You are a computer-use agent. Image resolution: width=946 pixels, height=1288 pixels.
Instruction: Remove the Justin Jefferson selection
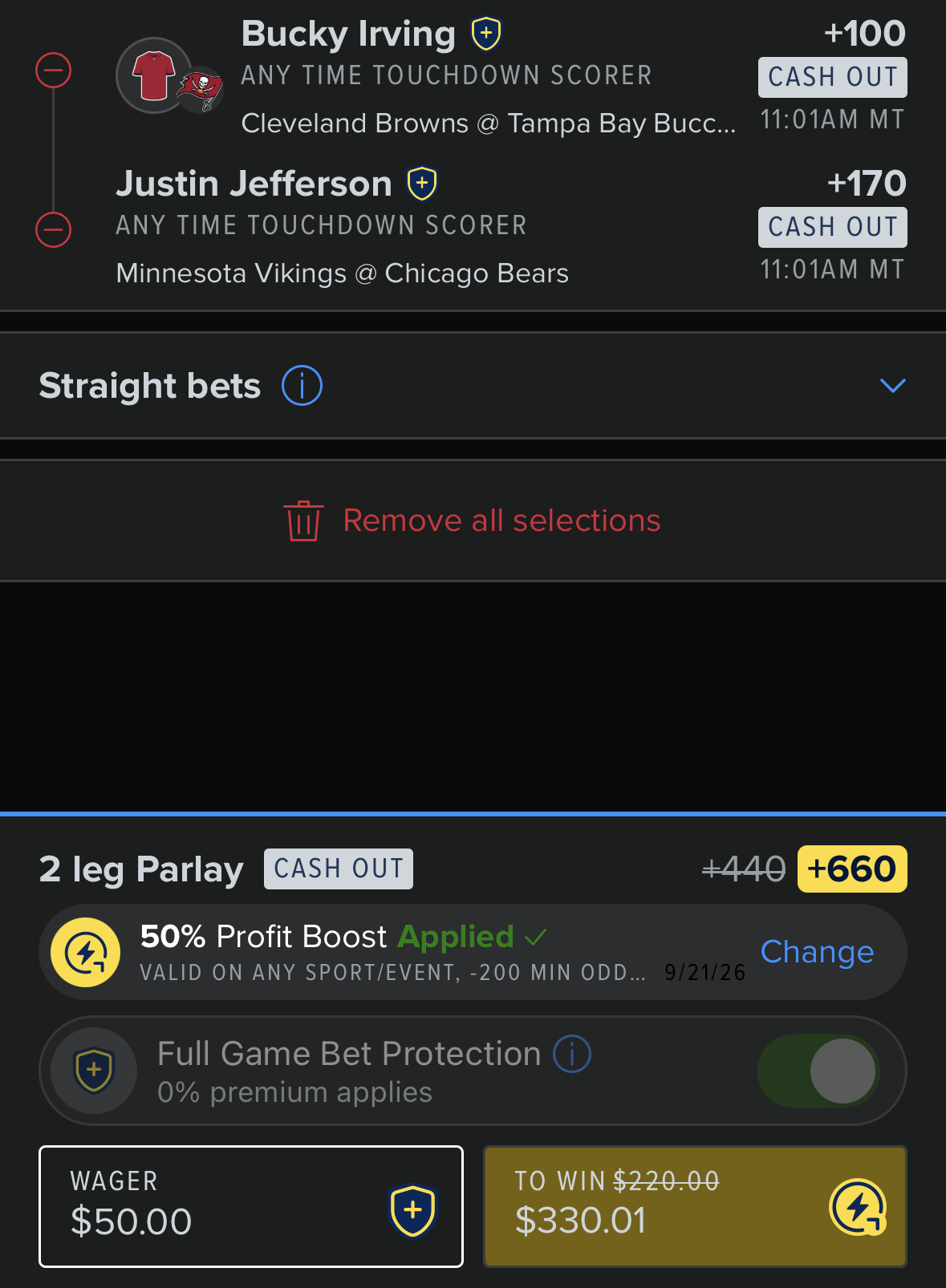54,230
